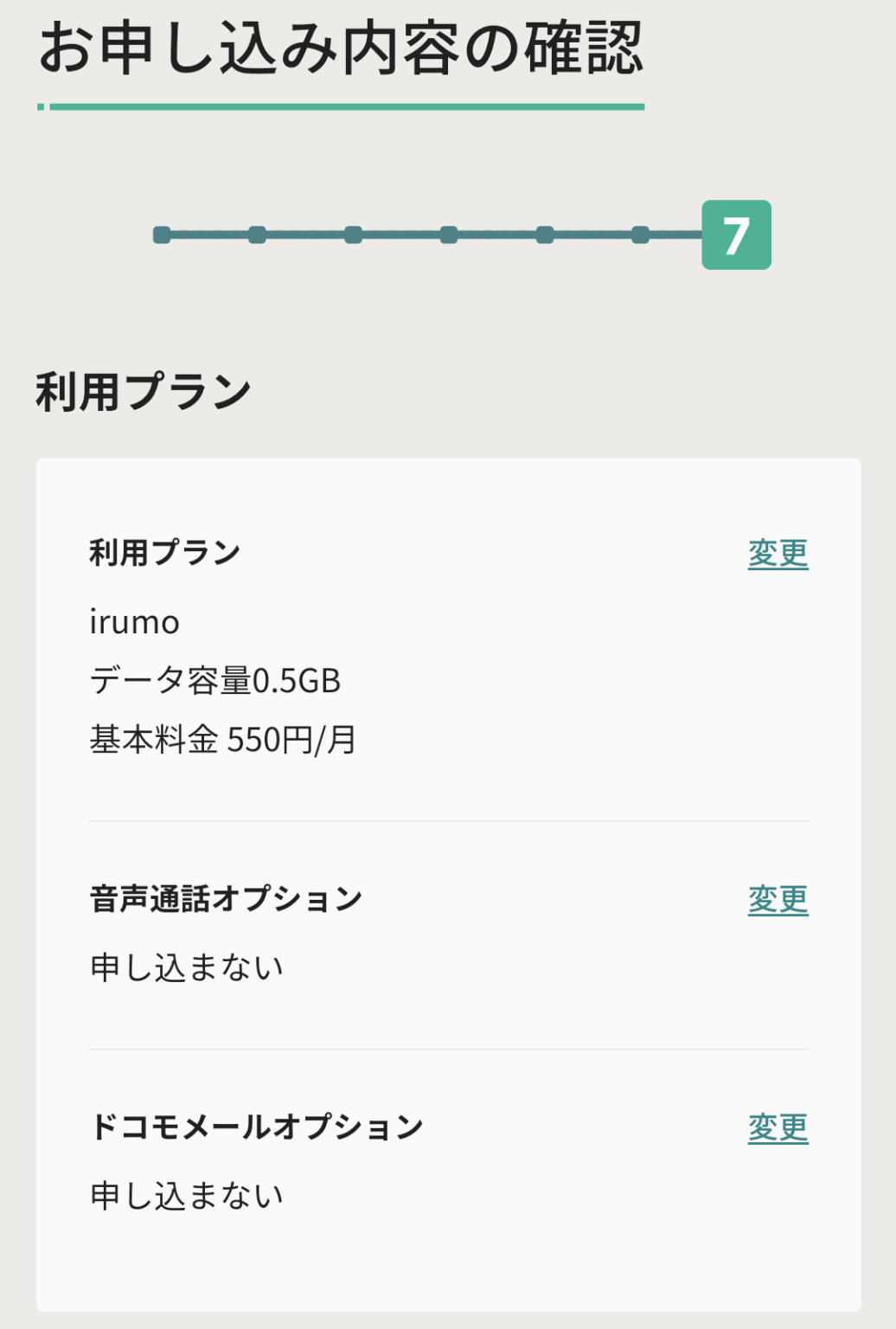Image resolution: width=896 pixels, height=1329 pixels.
Task: Click the green step 7 badge
Action: point(736,234)
